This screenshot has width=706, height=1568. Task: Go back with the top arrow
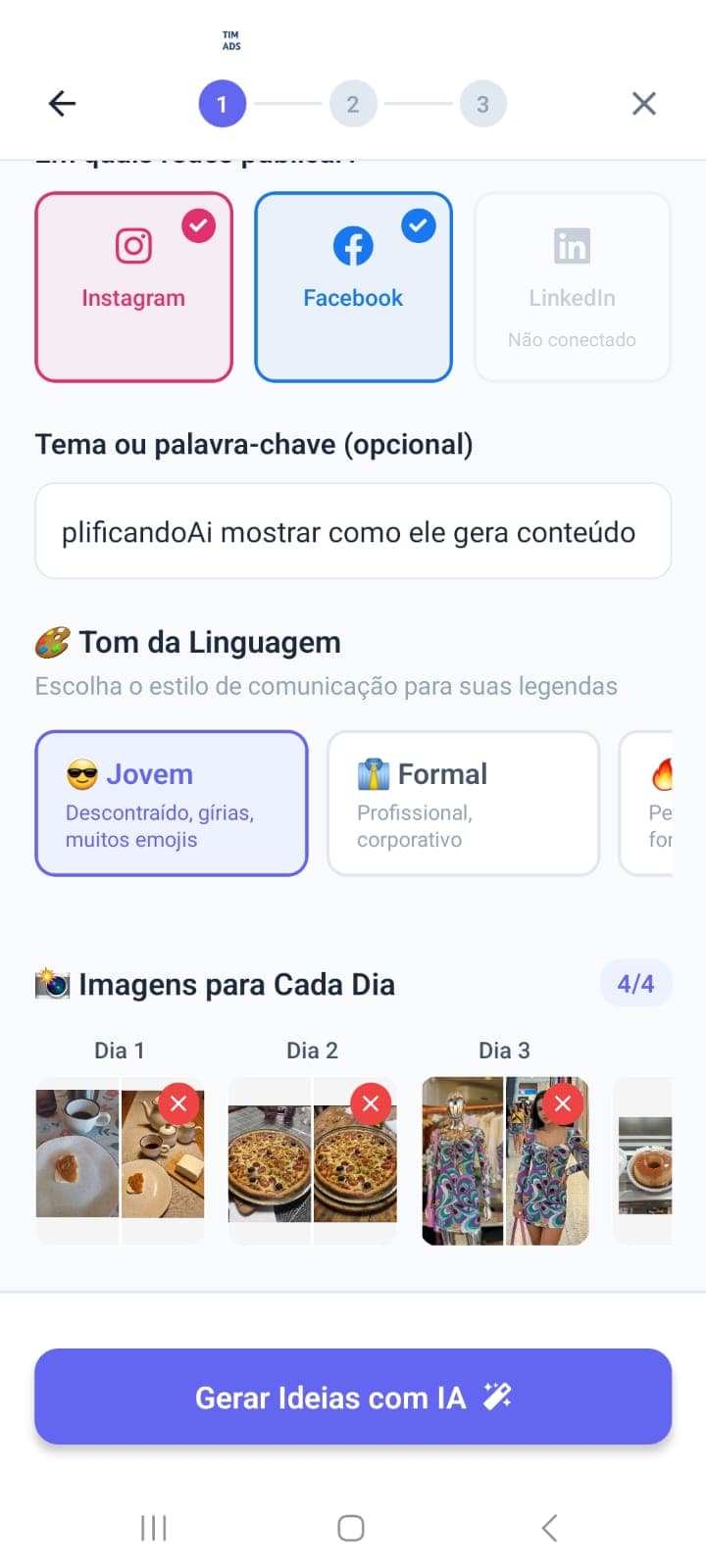click(62, 104)
